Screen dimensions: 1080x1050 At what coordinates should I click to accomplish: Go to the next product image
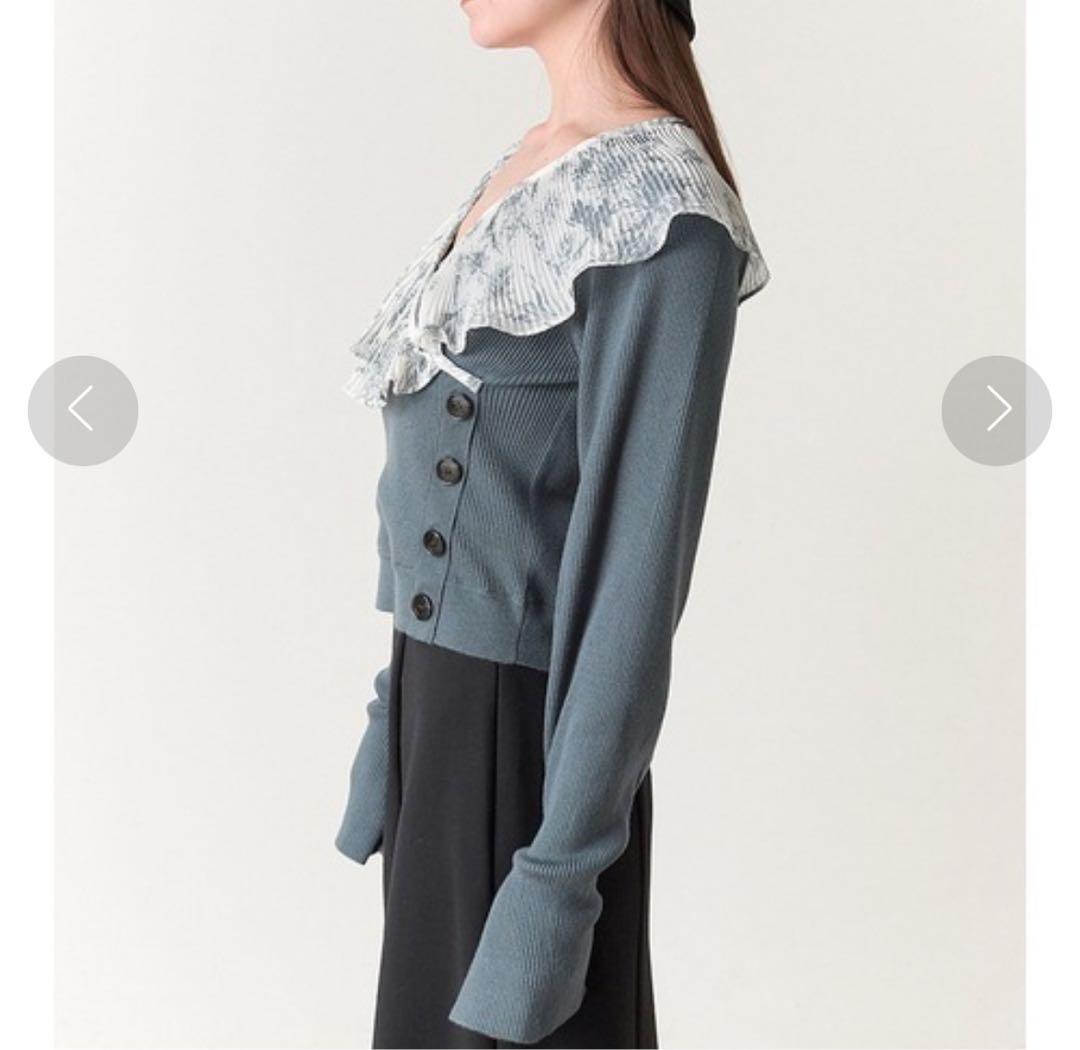click(996, 410)
